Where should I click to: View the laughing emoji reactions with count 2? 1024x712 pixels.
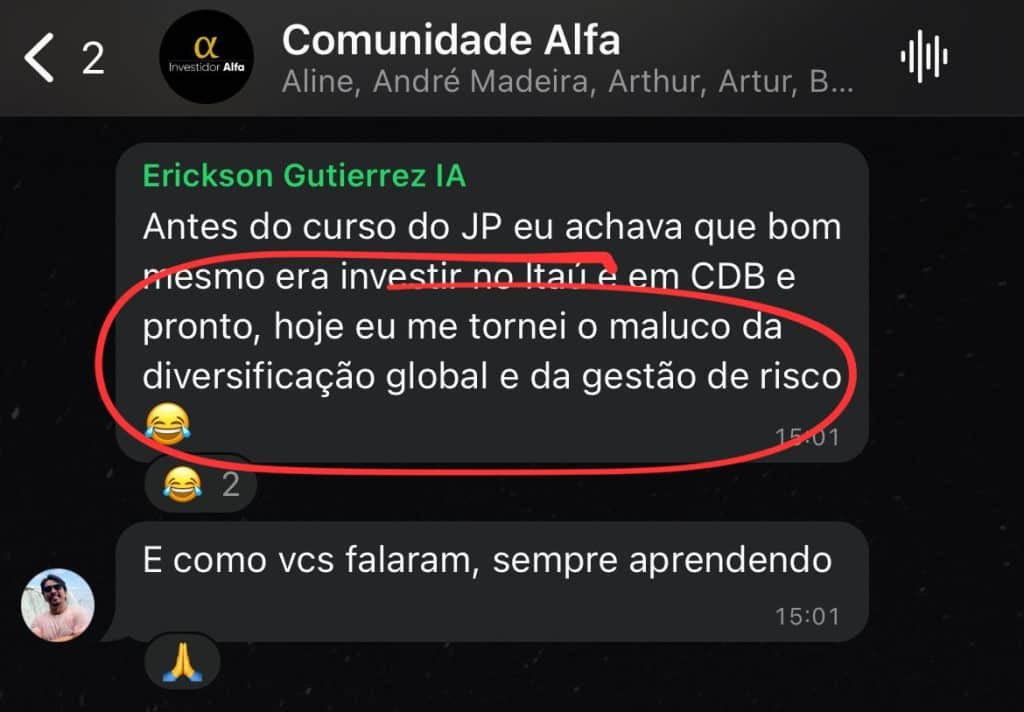tap(200, 486)
